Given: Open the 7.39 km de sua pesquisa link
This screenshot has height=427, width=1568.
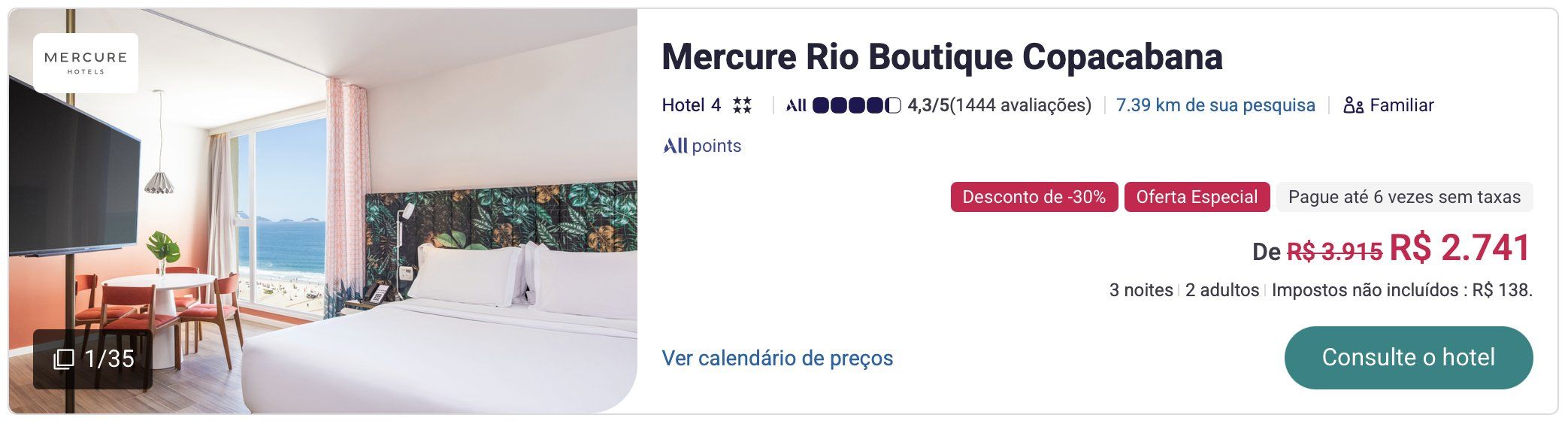Looking at the screenshot, I should [1215, 105].
